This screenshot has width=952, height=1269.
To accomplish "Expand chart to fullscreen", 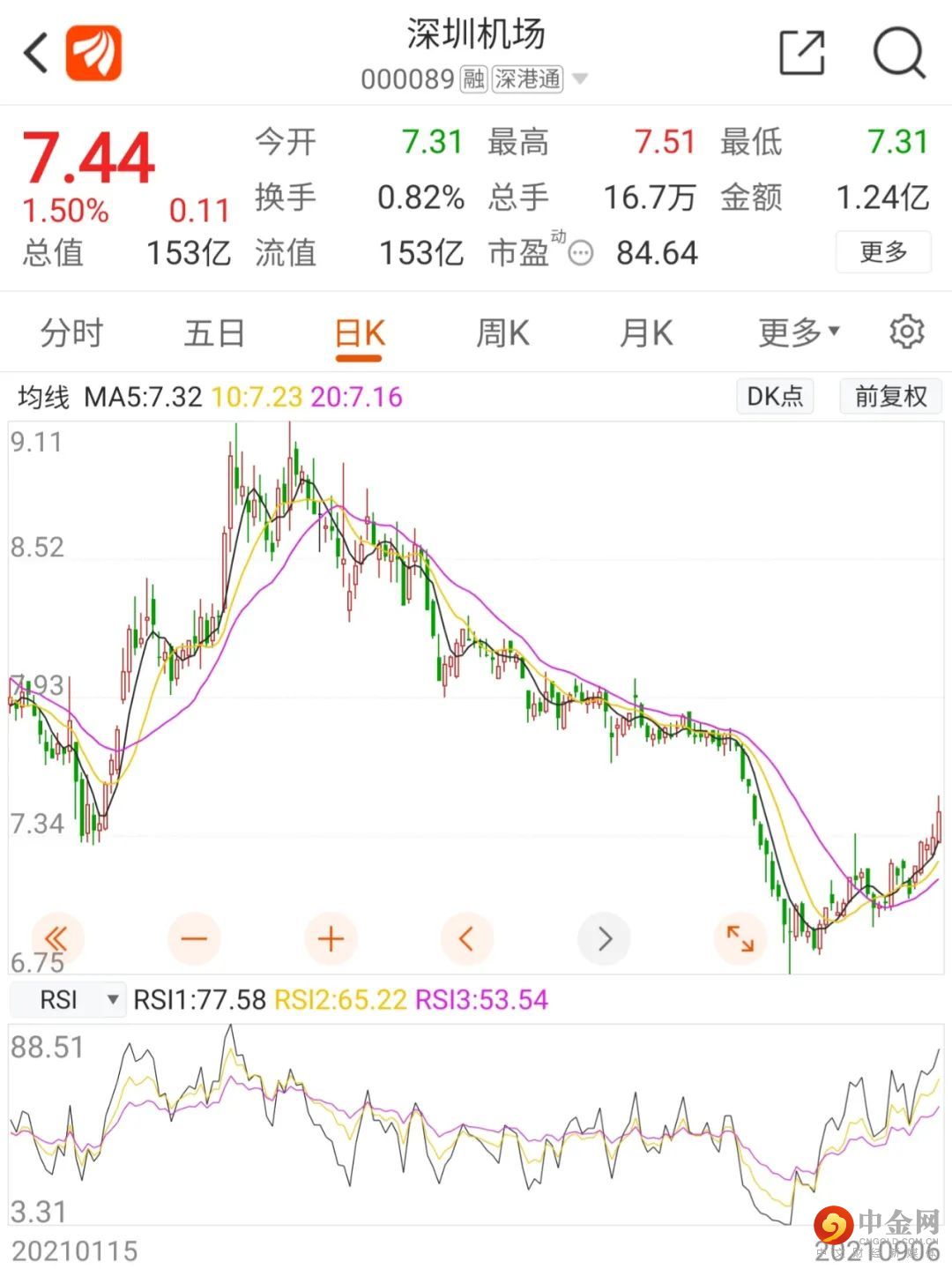I will 740,938.
